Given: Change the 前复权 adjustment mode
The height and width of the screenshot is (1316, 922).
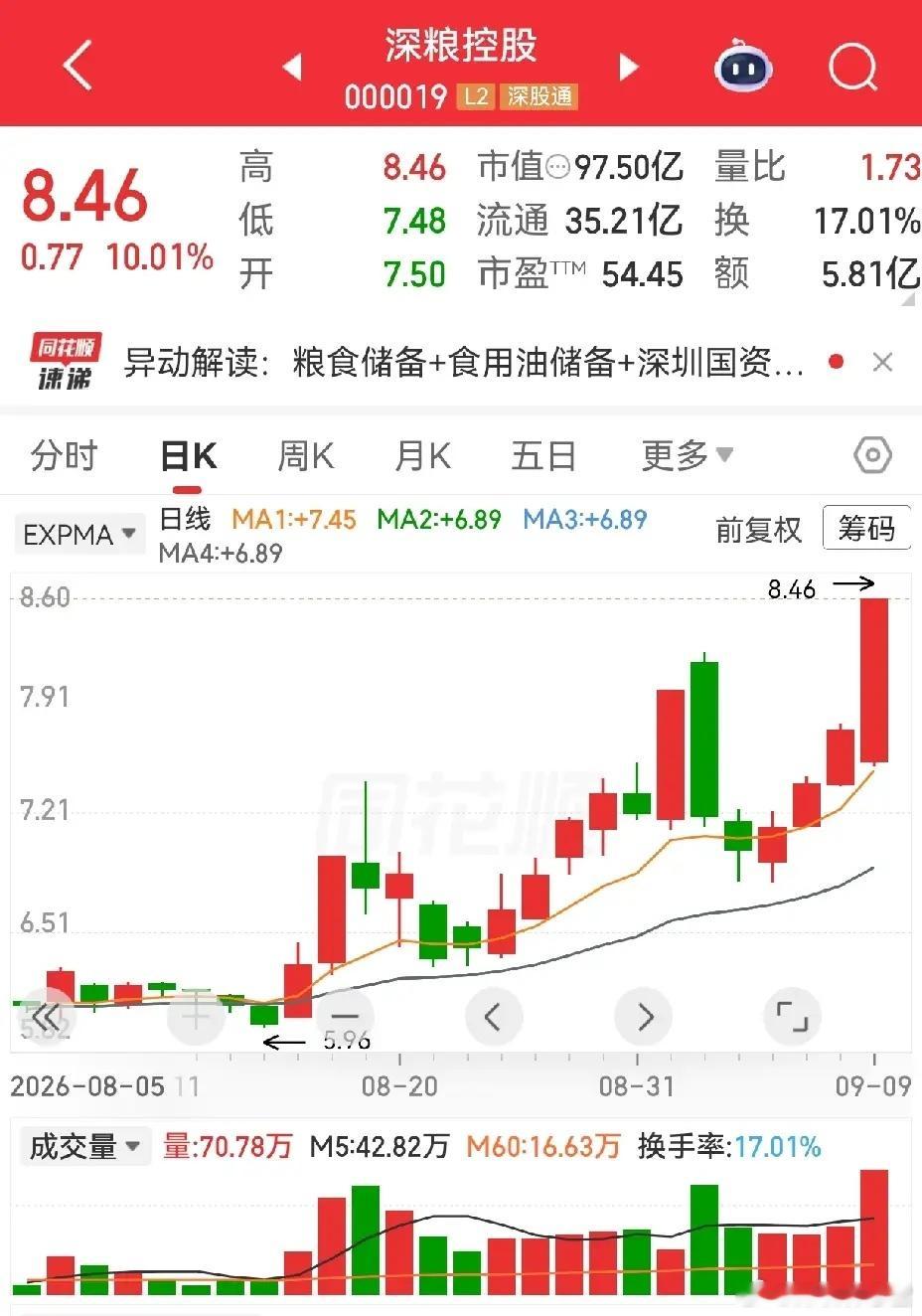Looking at the screenshot, I should [758, 530].
